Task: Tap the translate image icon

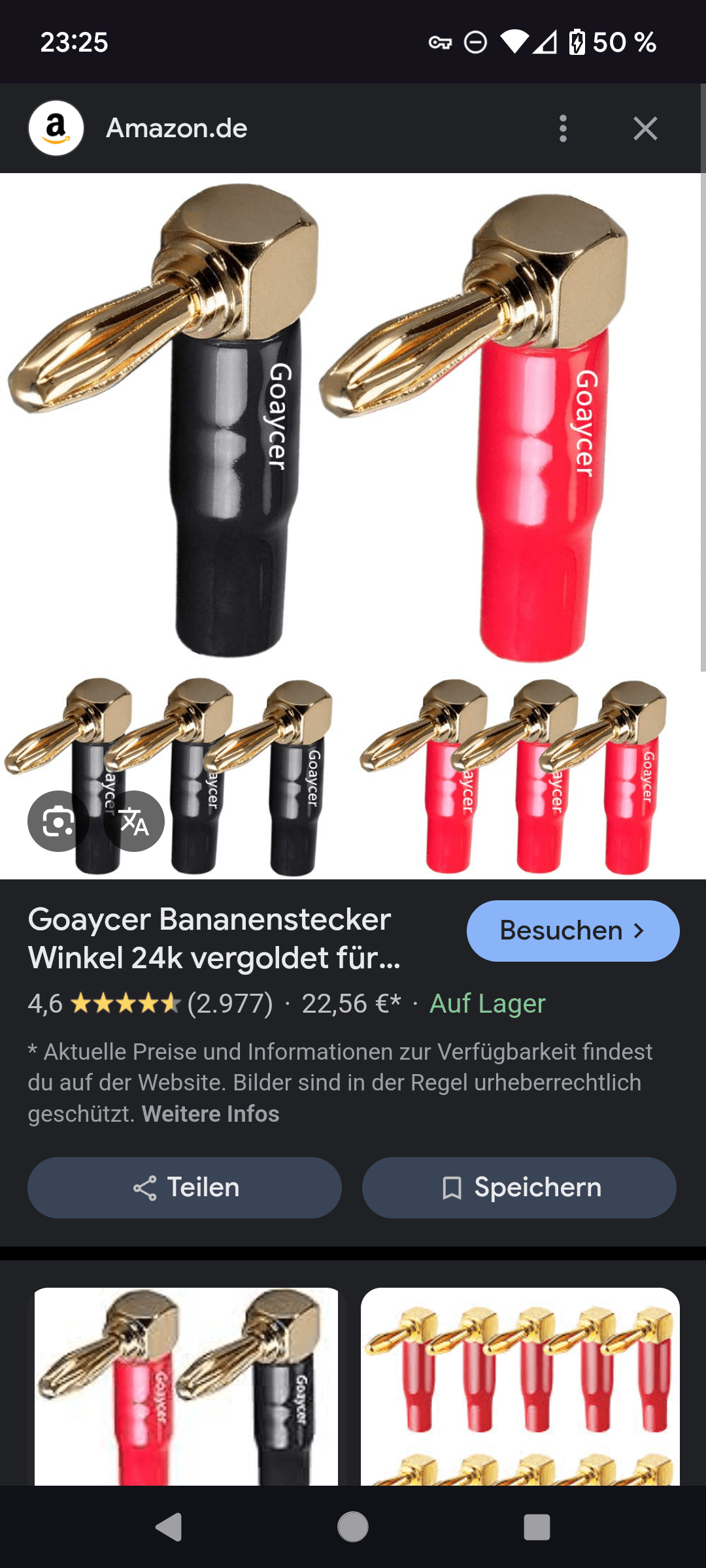Action: click(x=135, y=821)
